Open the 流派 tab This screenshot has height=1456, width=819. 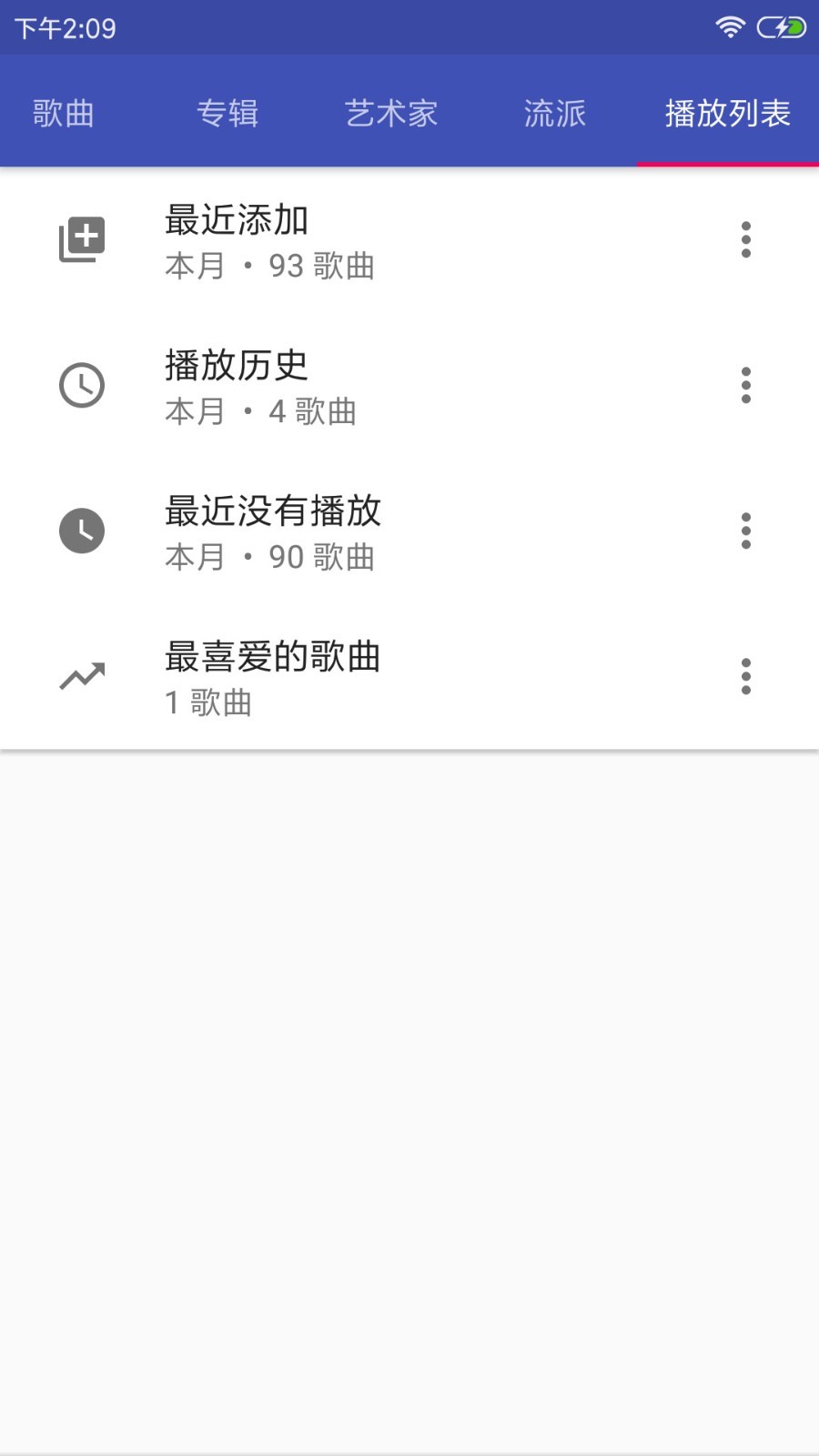click(554, 112)
